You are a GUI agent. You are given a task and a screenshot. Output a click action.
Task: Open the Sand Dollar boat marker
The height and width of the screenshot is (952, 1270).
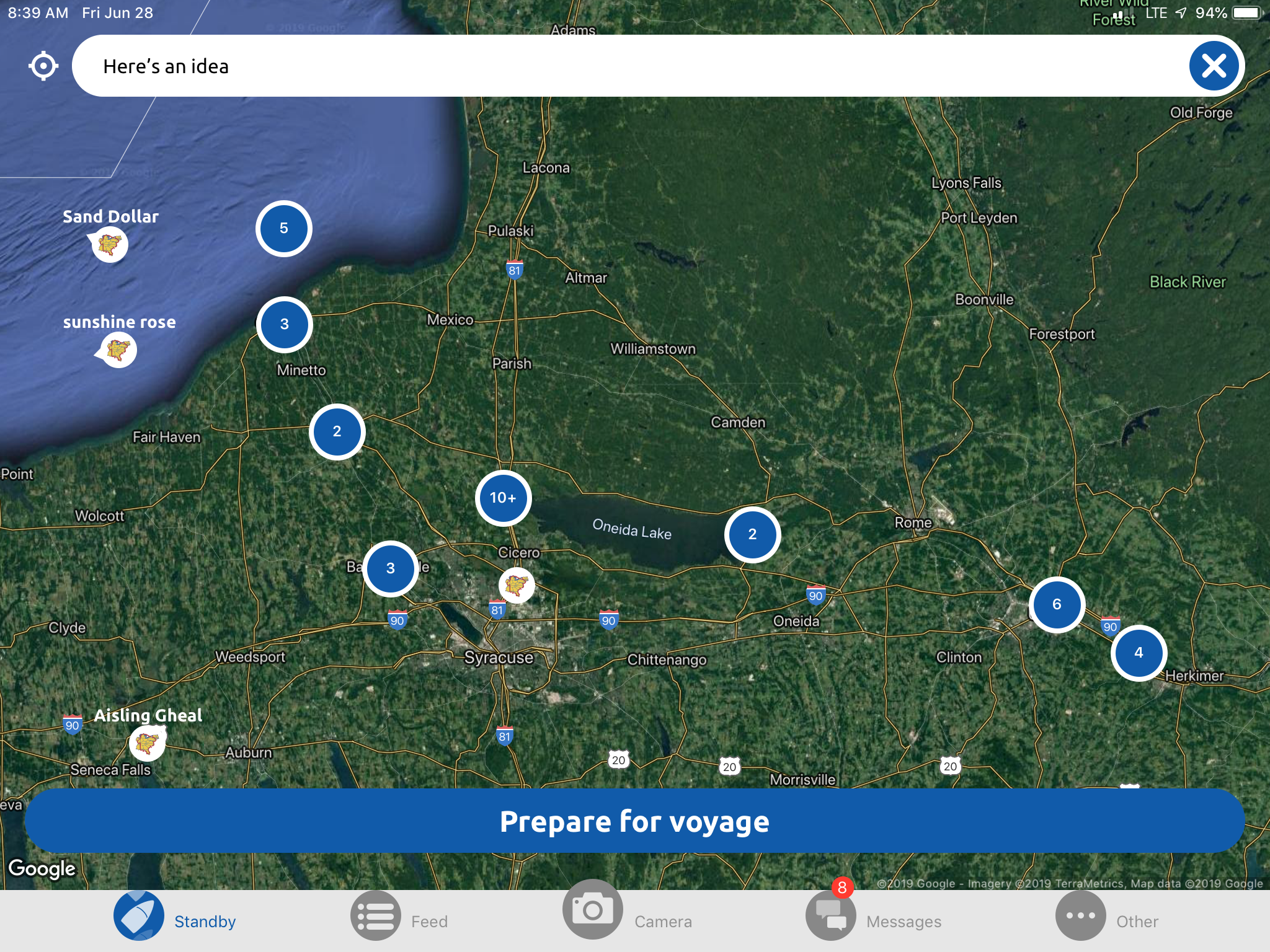110,244
